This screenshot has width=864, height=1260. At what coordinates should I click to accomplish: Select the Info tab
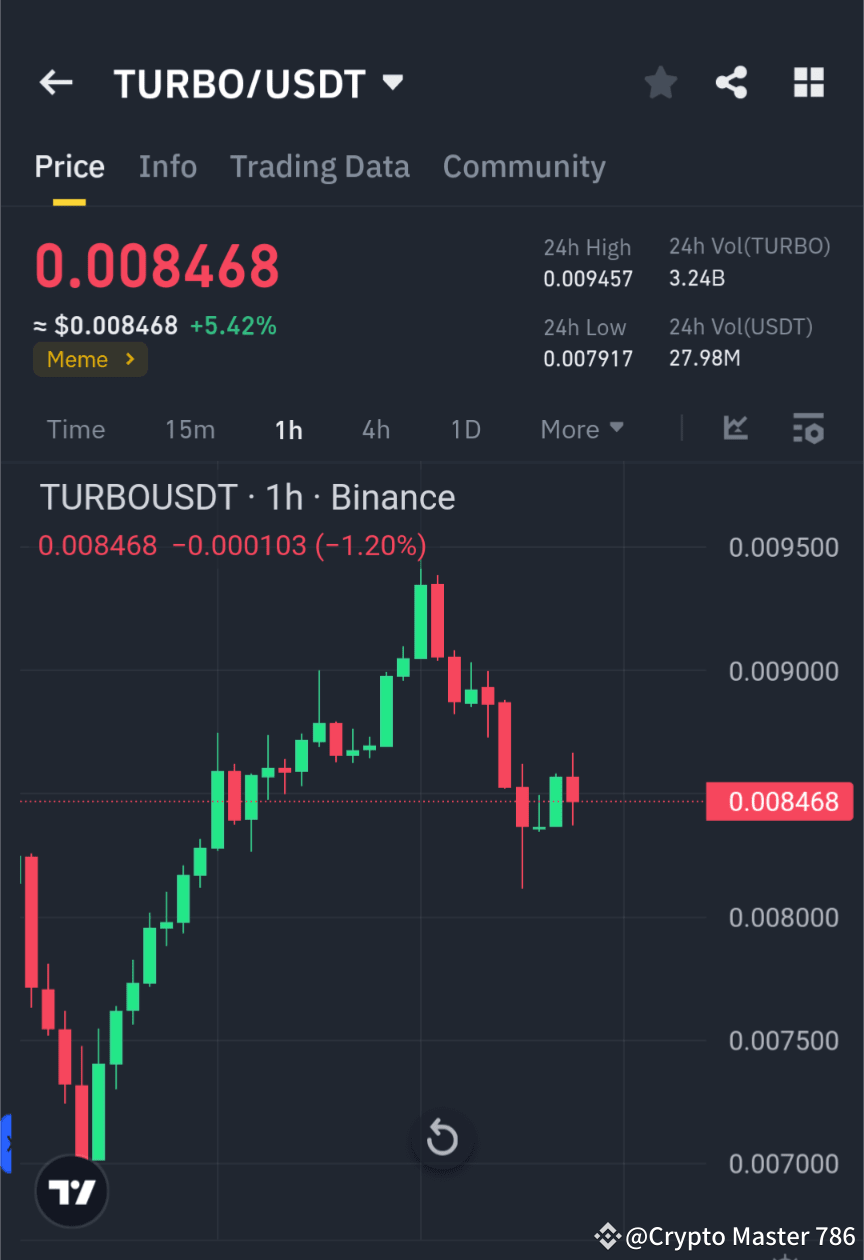coord(167,166)
